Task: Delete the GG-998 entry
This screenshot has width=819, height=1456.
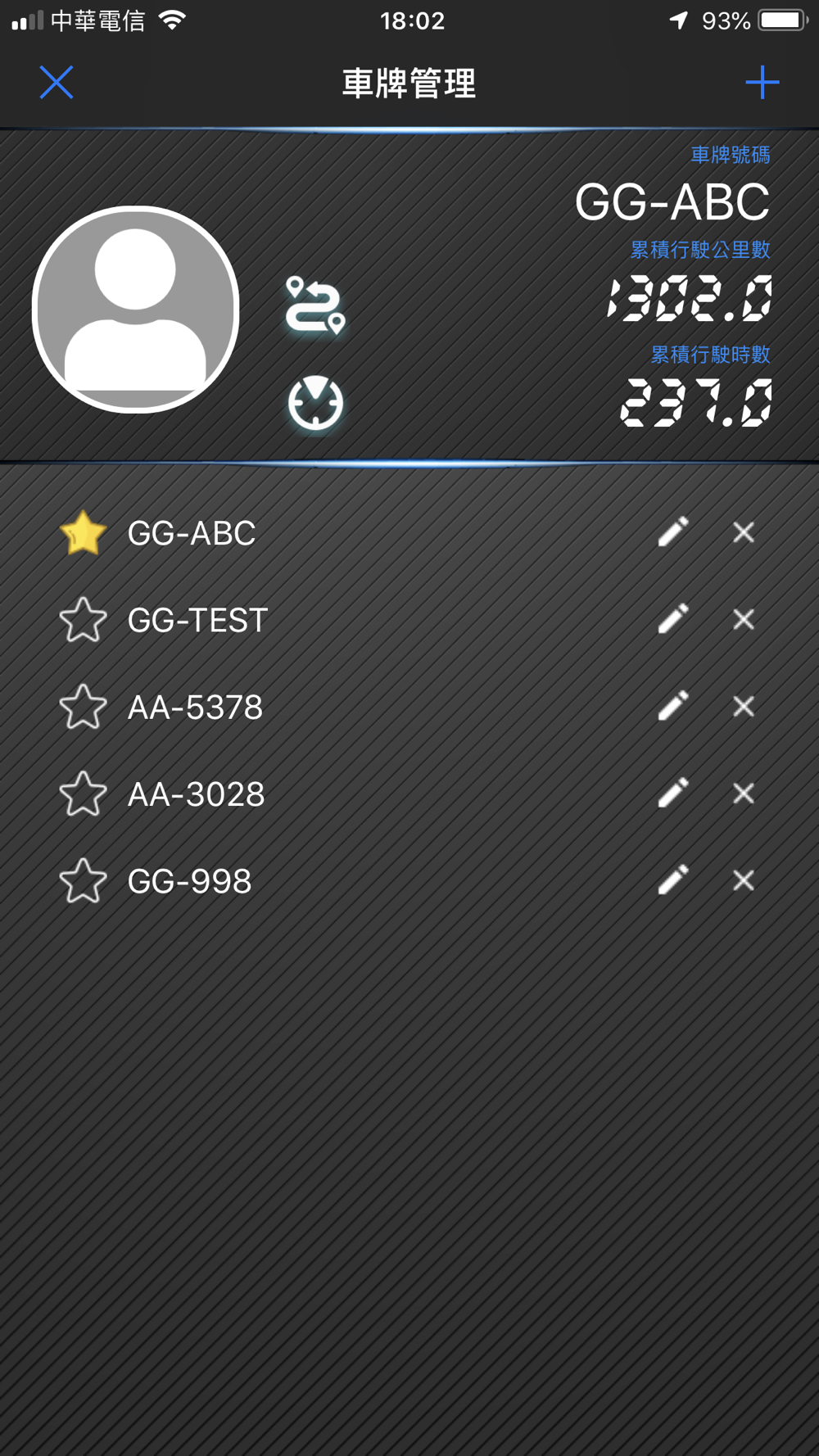Action: click(x=744, y=880)
